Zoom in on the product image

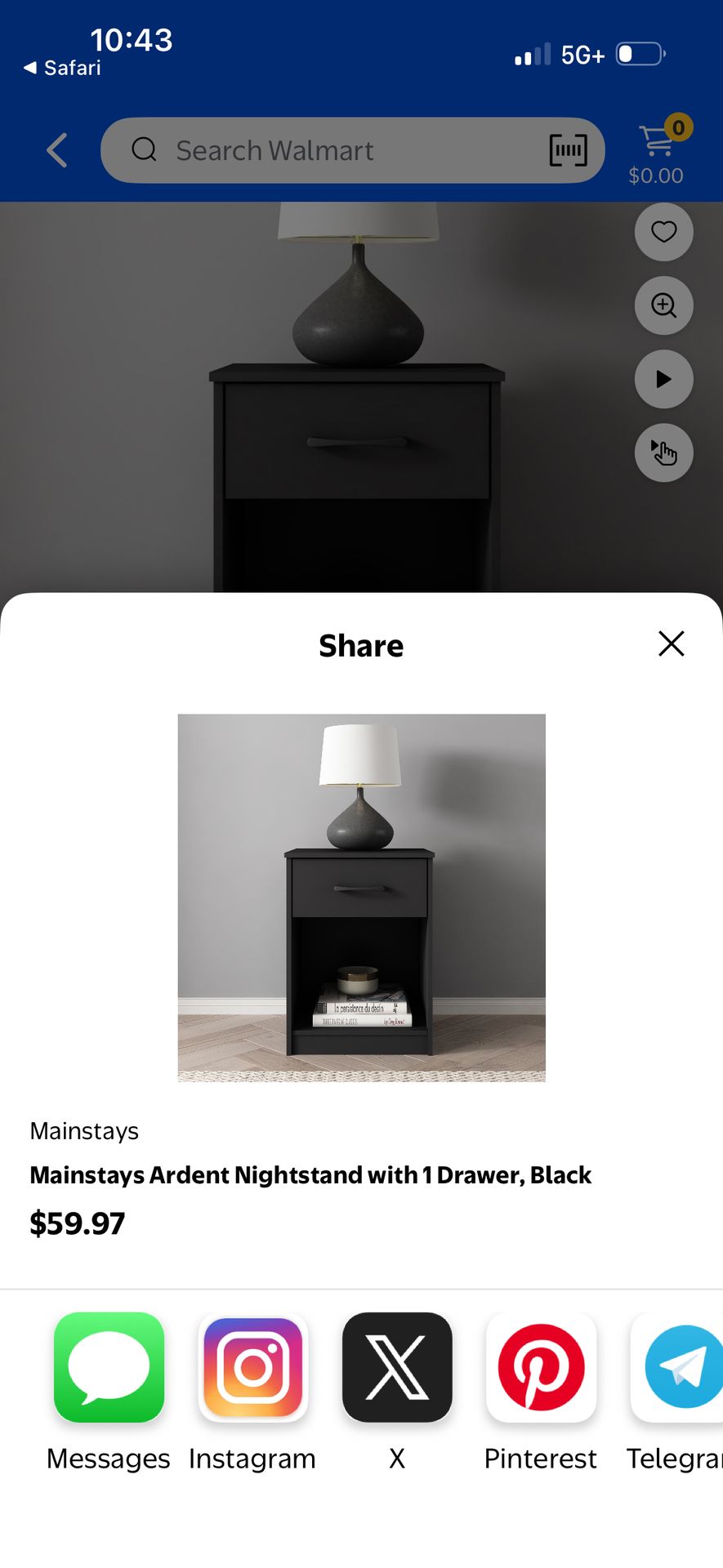[663, 305]
